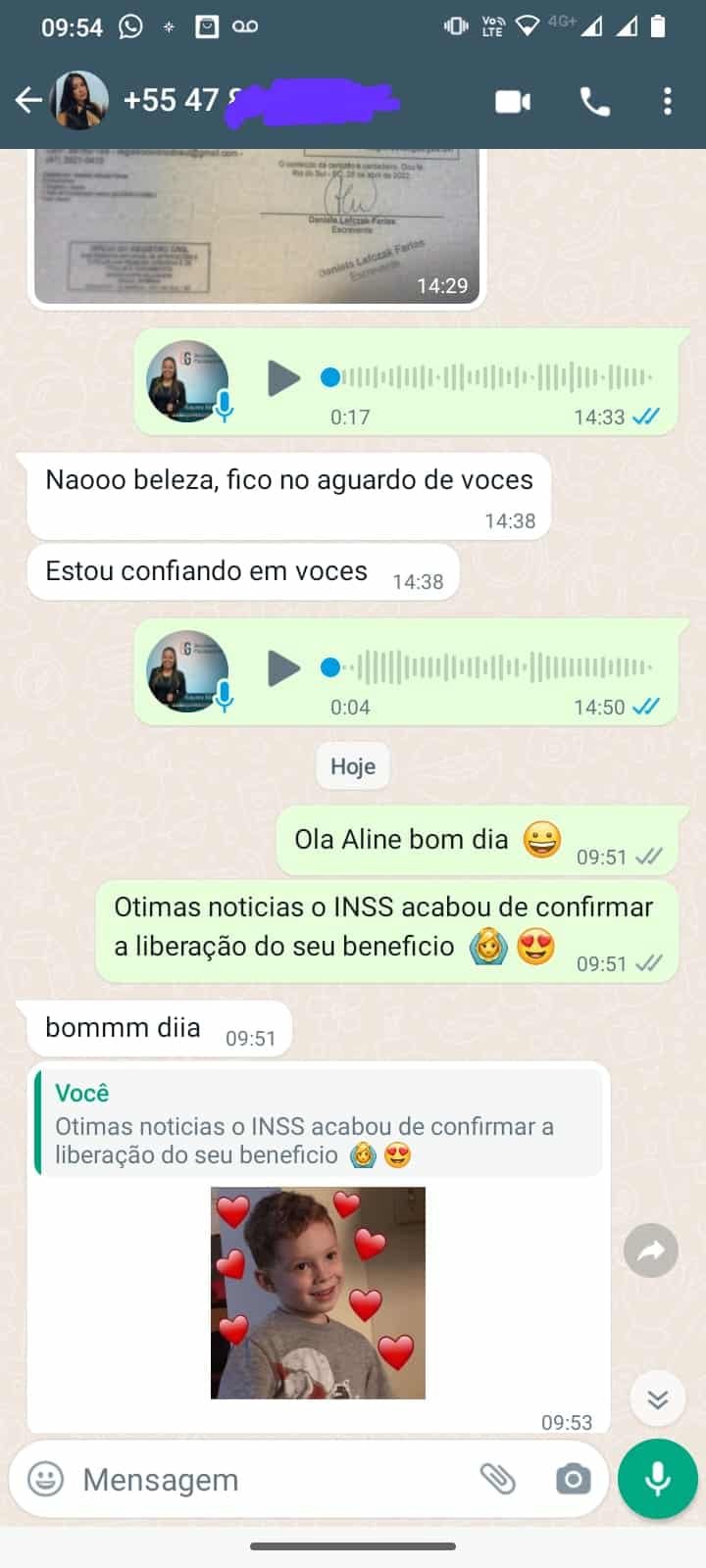The image size is (706, 1568).
Task: Record a voice message with the microphone
Action: coord(657,1479)
